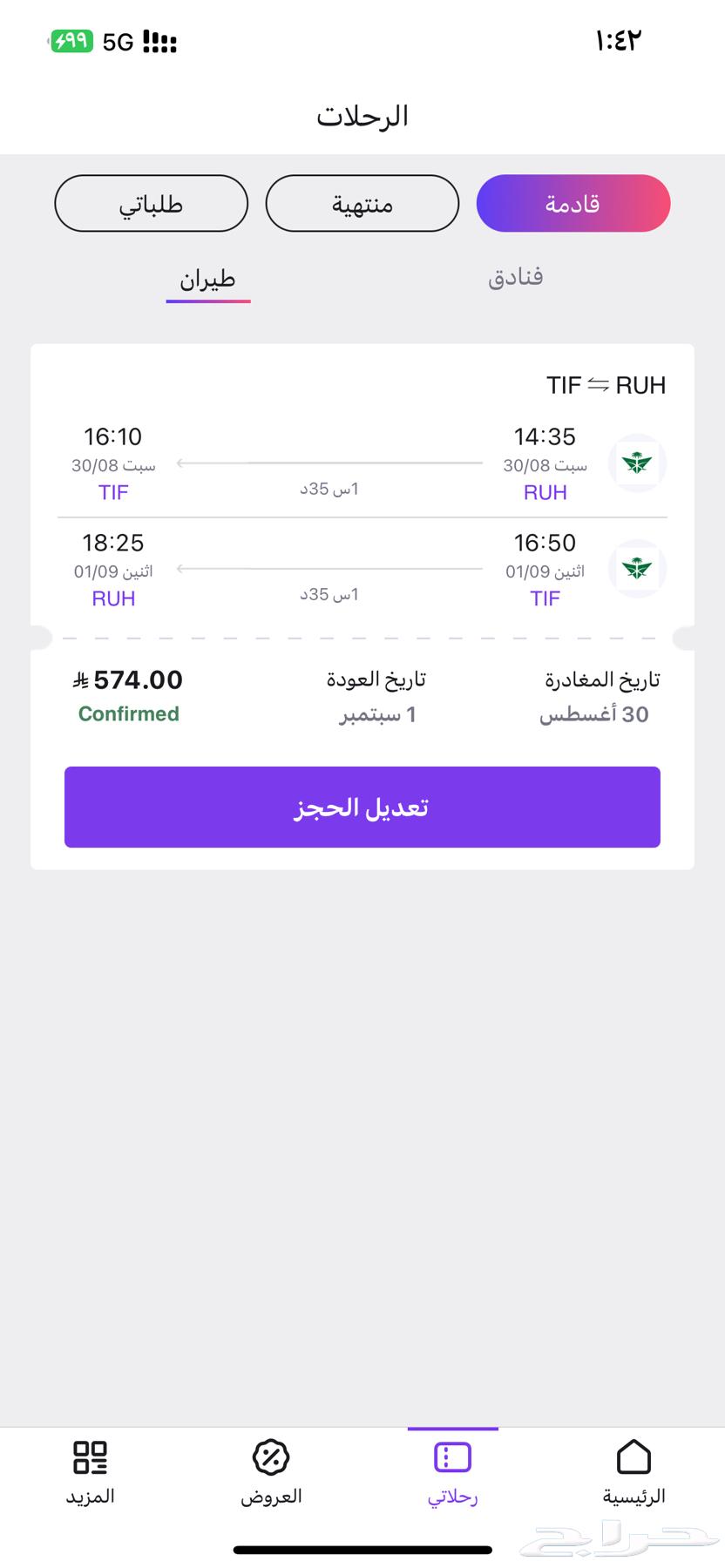
Task: Switch to the فنادق (Hotels) tab
Action: (516, 276)
